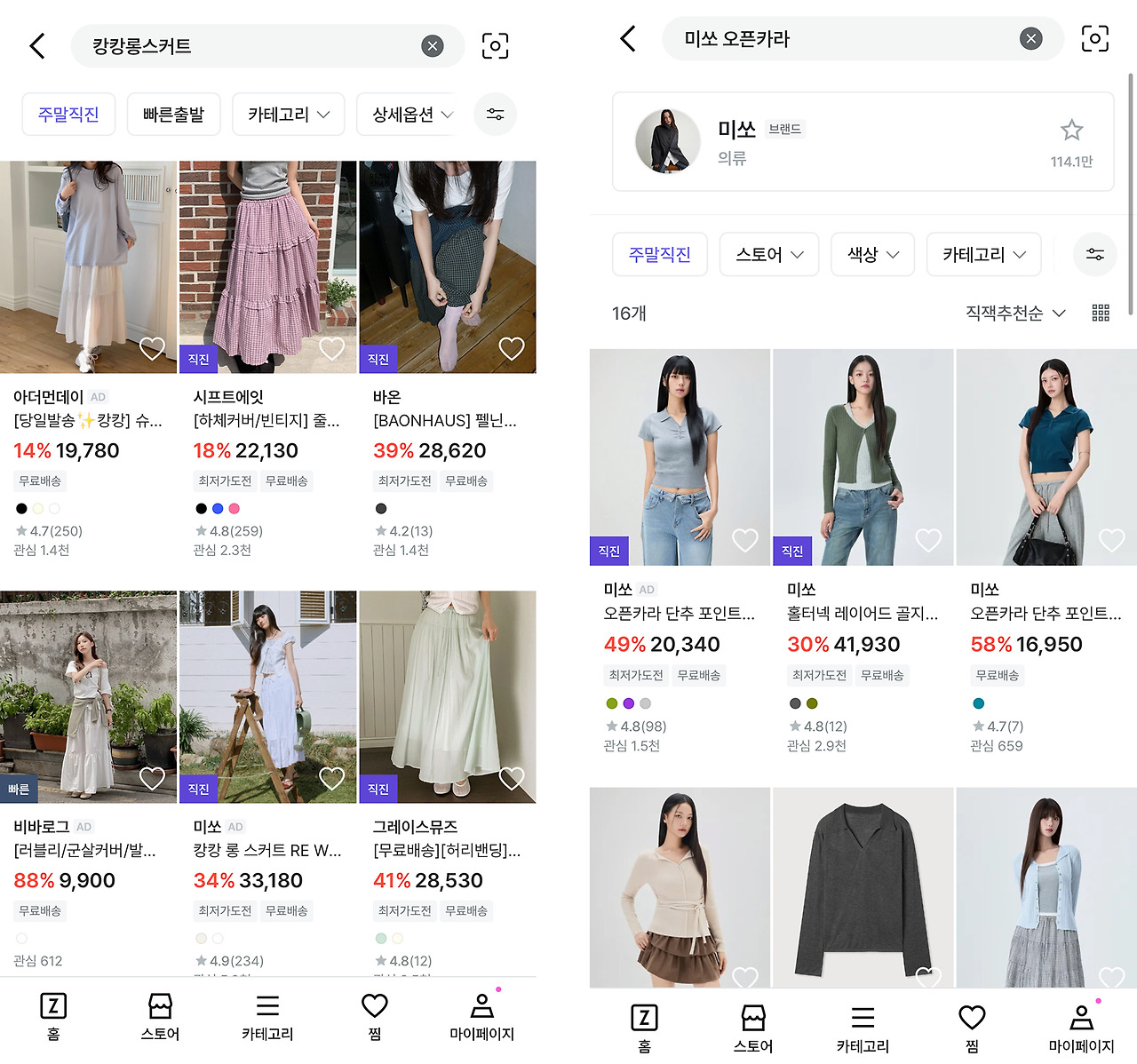Open the 비바로그 9,900 skirt product
The width and height of the screenshot is (1137, 1064).
click(x=88, y=782)
